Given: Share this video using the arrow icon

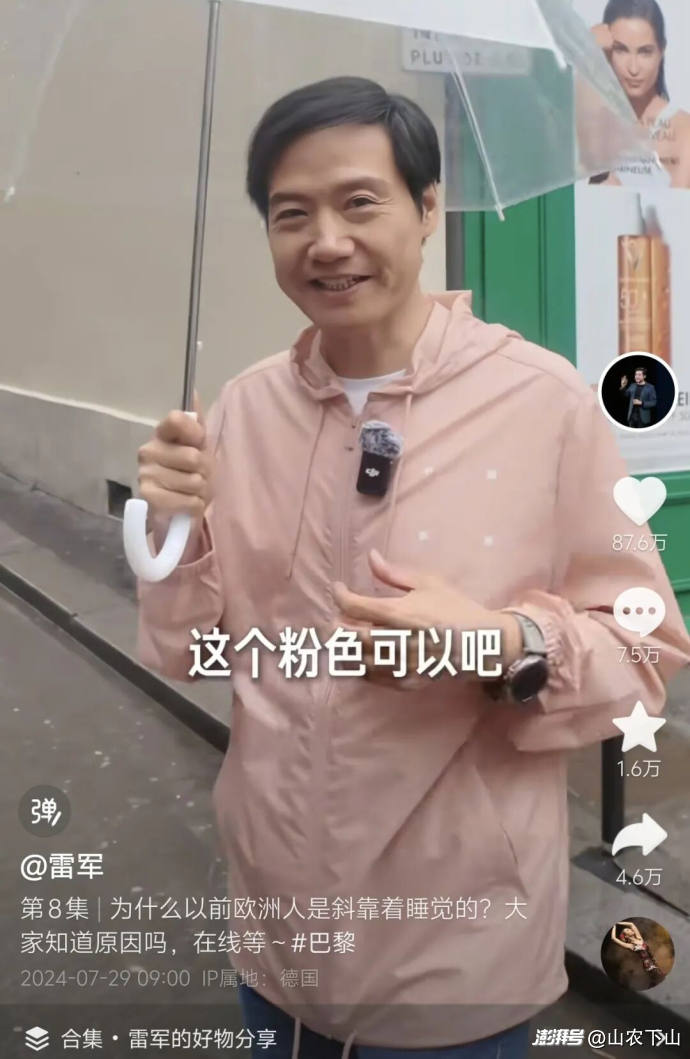Looking at the screenshot, I should tap(638, 835).
